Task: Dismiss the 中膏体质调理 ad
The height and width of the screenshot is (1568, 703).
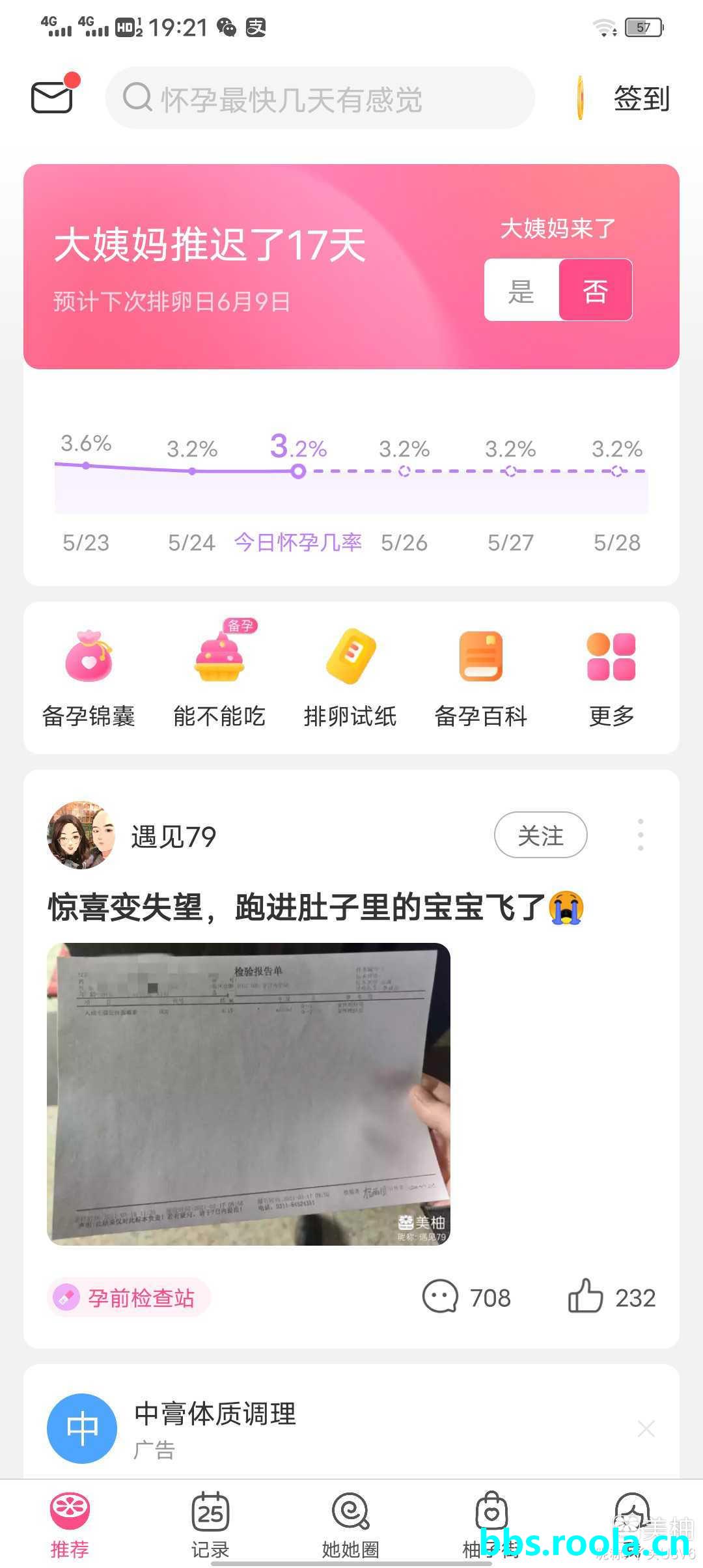Action: (646, 1429)
